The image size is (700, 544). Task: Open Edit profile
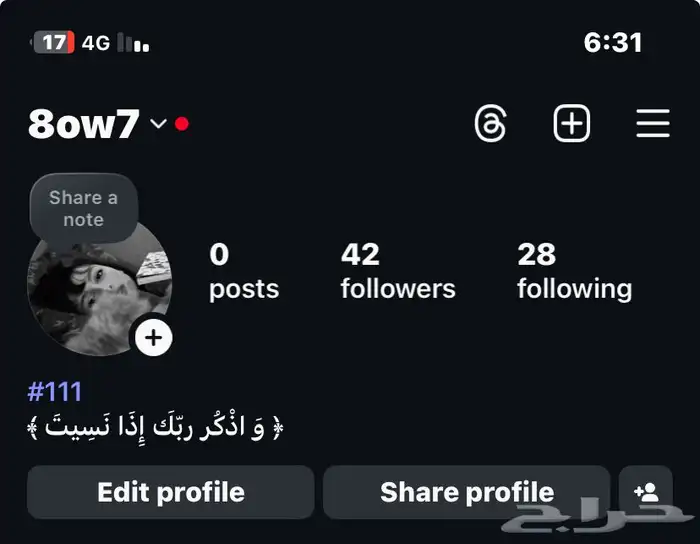[x=170, y=492]
